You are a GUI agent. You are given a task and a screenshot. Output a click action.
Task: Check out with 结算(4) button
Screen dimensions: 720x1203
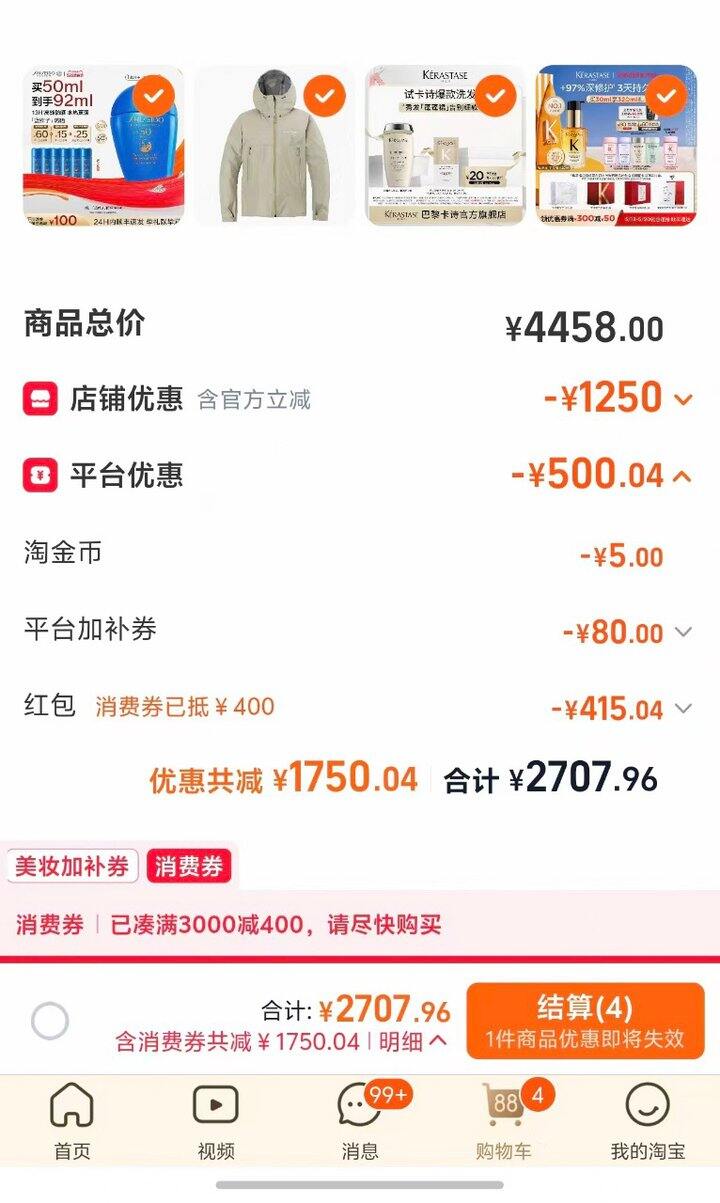click(585, 1020)
